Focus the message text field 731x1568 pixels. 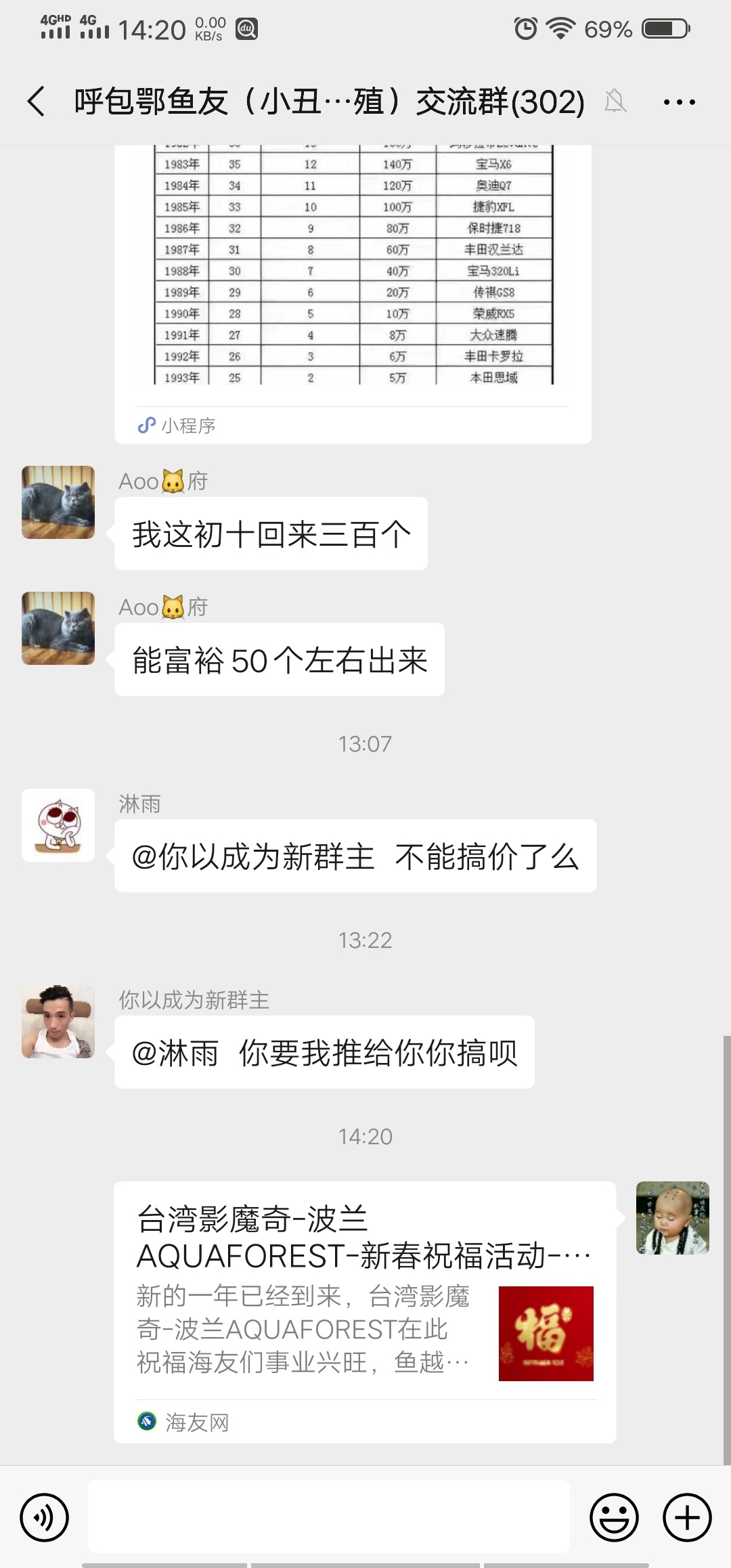tap(328, 1517)
